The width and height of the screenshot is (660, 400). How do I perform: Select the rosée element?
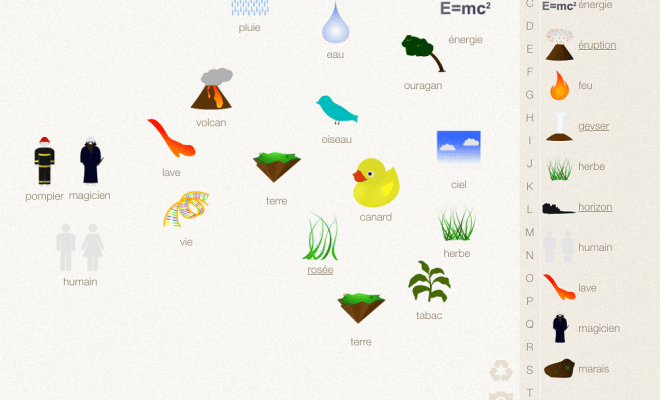tap(321, 238)
